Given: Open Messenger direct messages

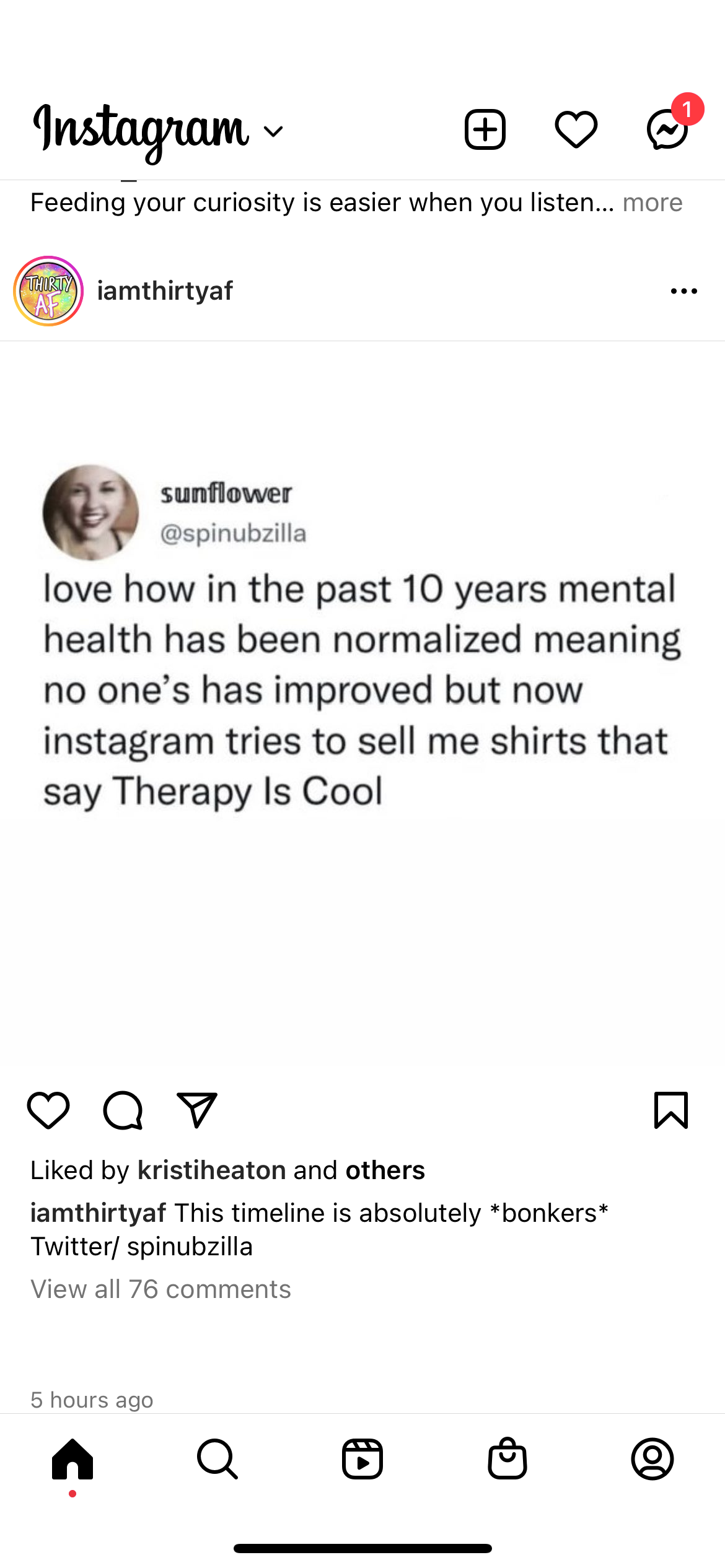Looking at the screenshot, I should click(667, 130).
